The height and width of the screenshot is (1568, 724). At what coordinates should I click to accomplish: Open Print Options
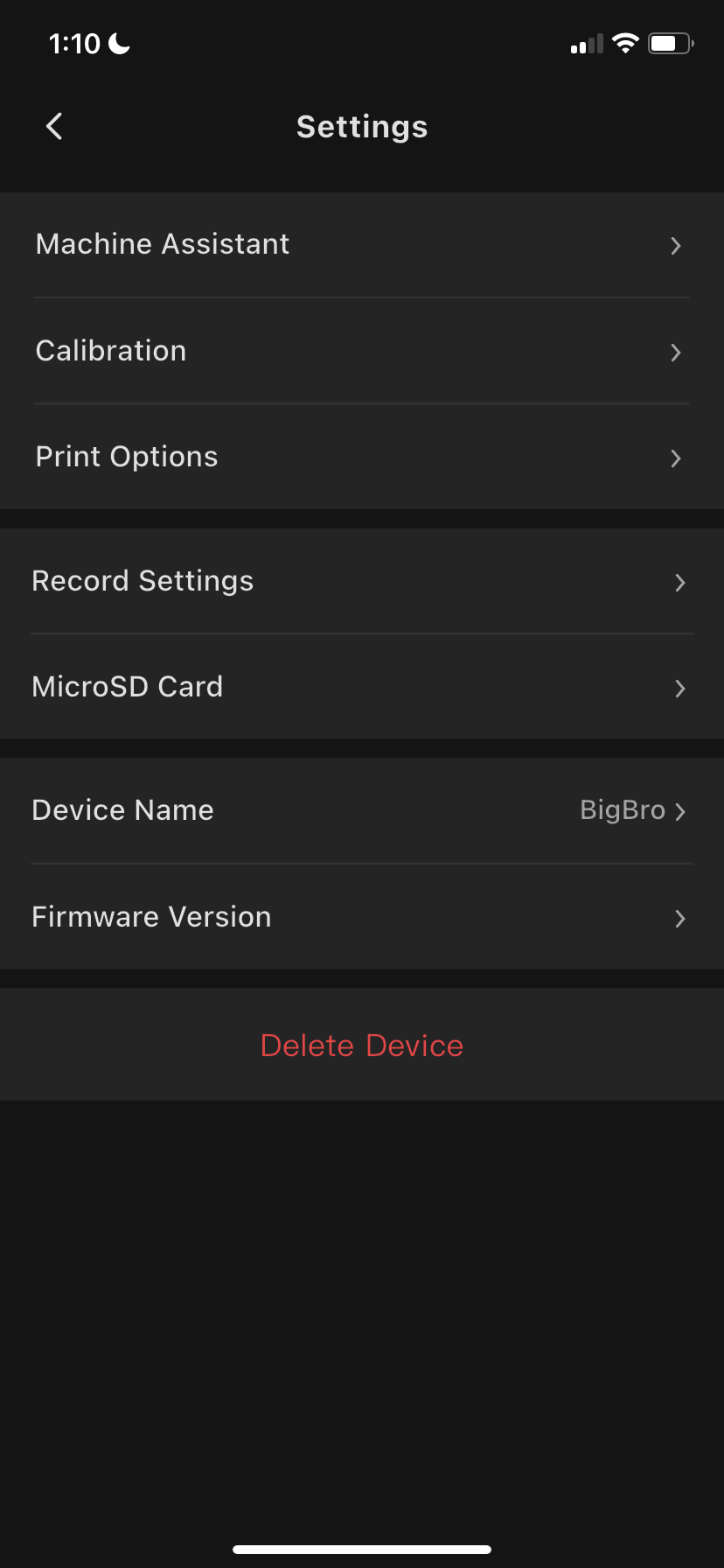coord(362,457)
